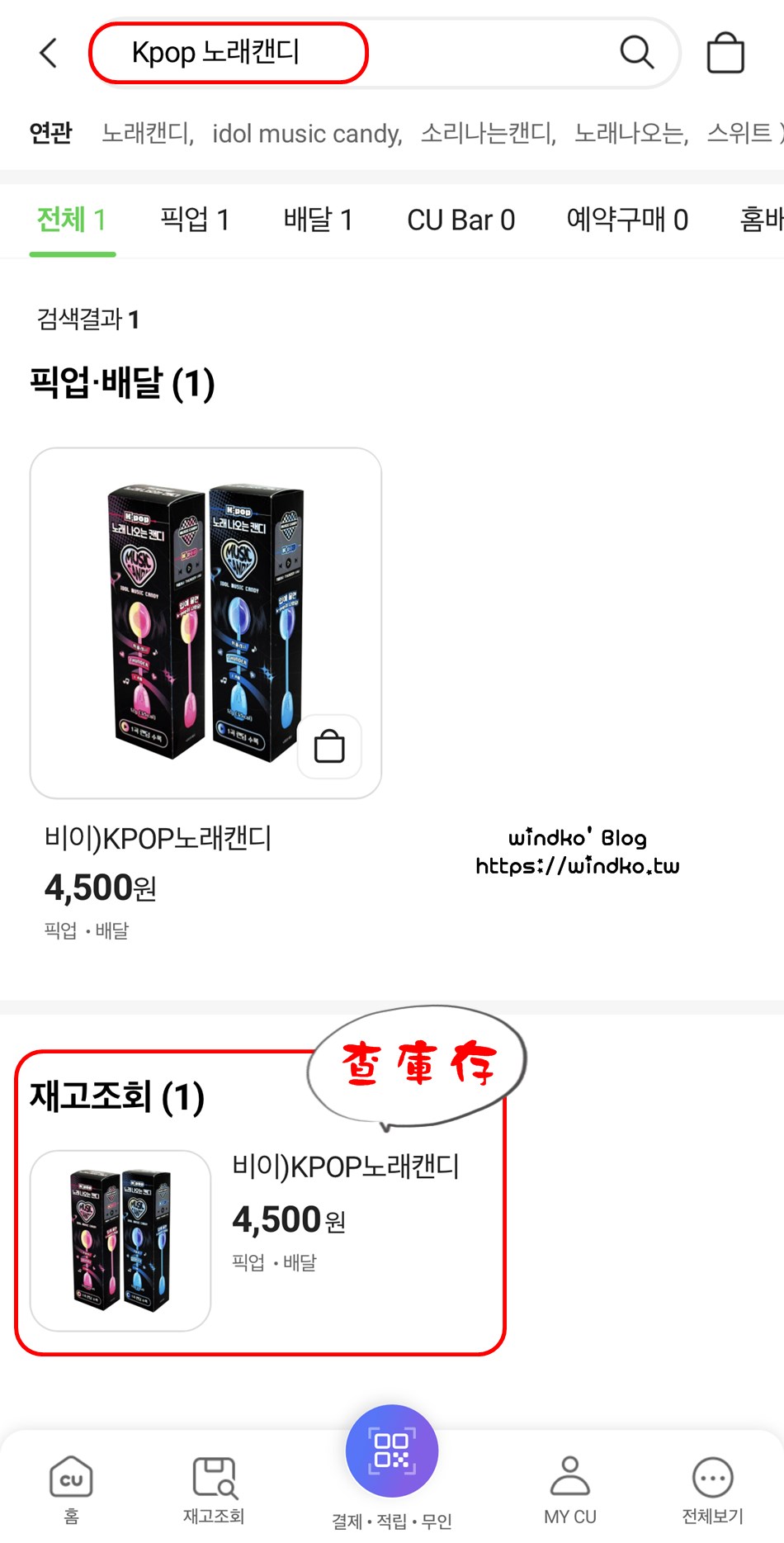784x1543 pixels.
Task: Select related keyword 소리나는캔디
Action: tap(488, 133)
